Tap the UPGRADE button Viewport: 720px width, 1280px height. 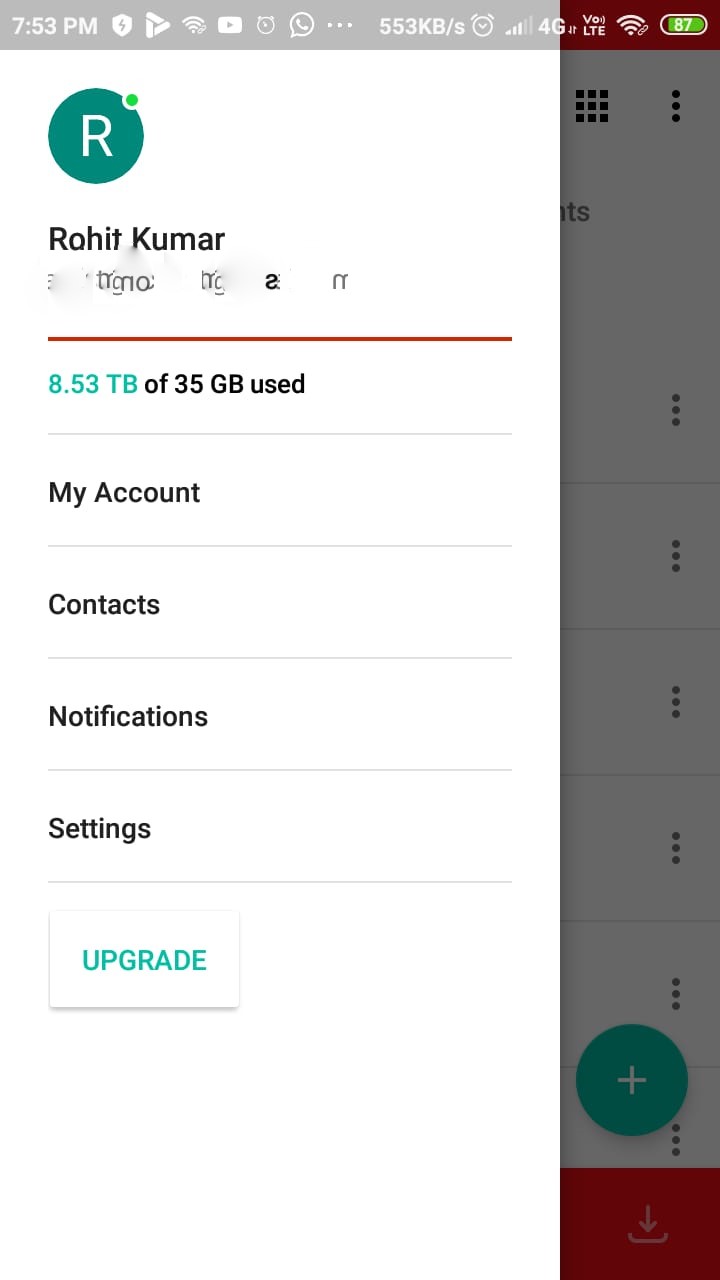coord(144,960)
